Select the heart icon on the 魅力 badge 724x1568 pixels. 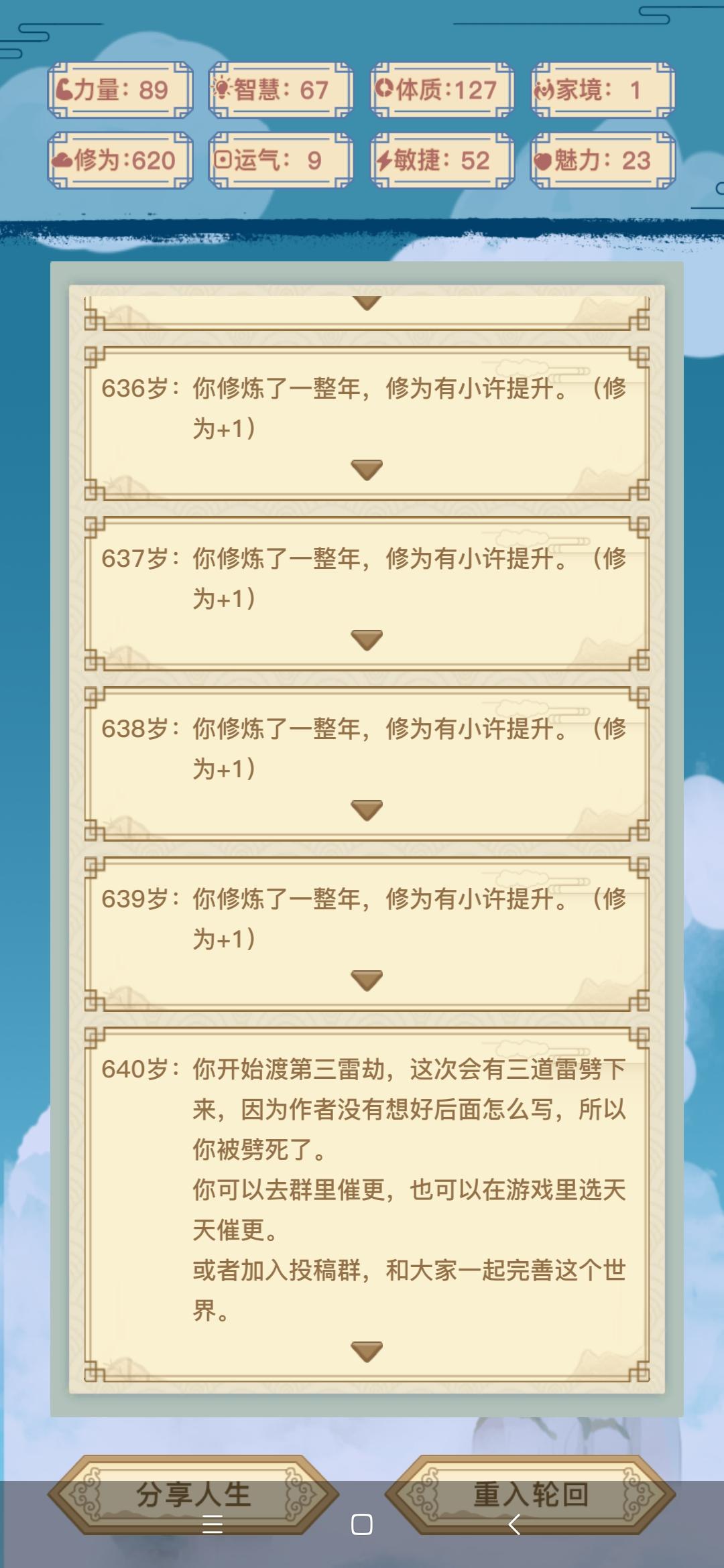(544, 159)
